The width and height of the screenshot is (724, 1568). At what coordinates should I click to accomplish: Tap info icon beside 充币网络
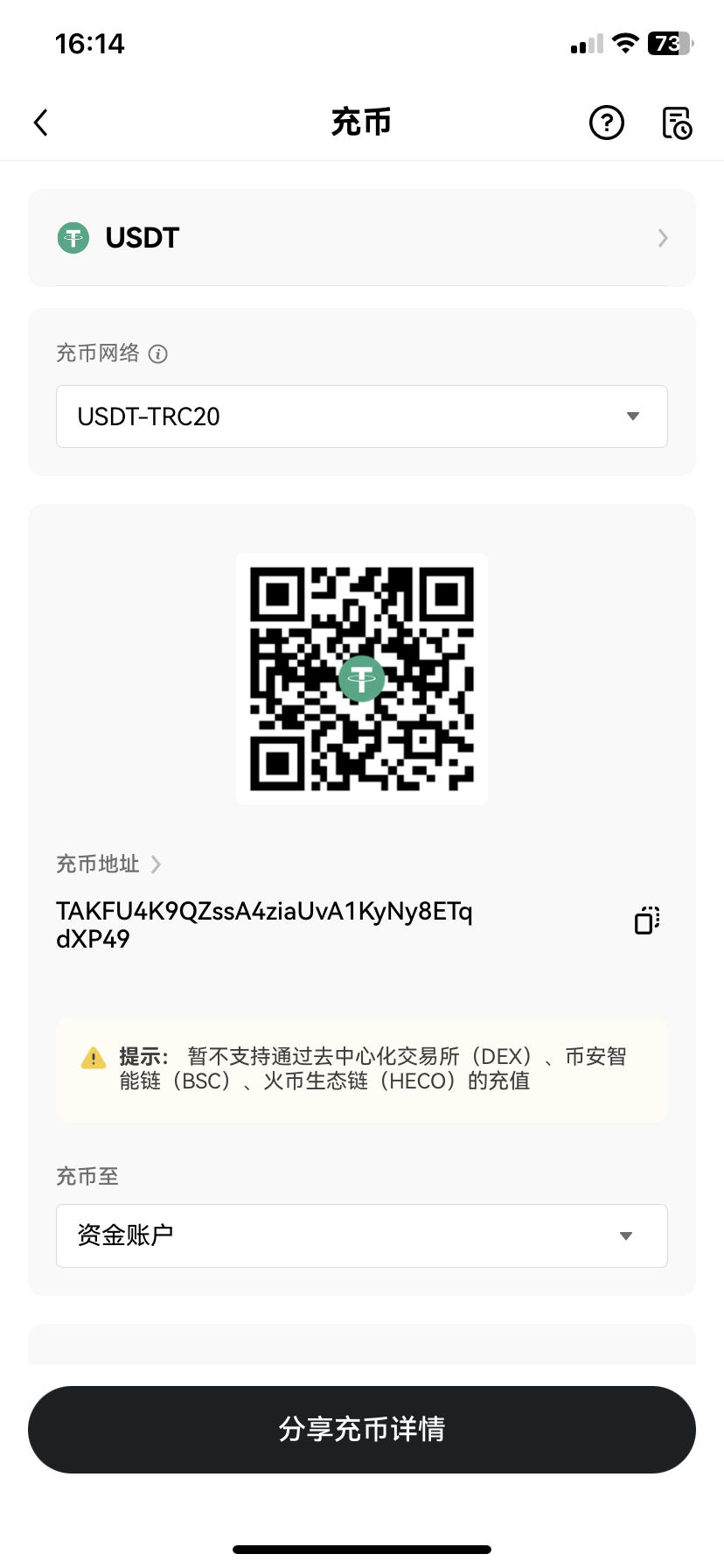coord(158,353)
